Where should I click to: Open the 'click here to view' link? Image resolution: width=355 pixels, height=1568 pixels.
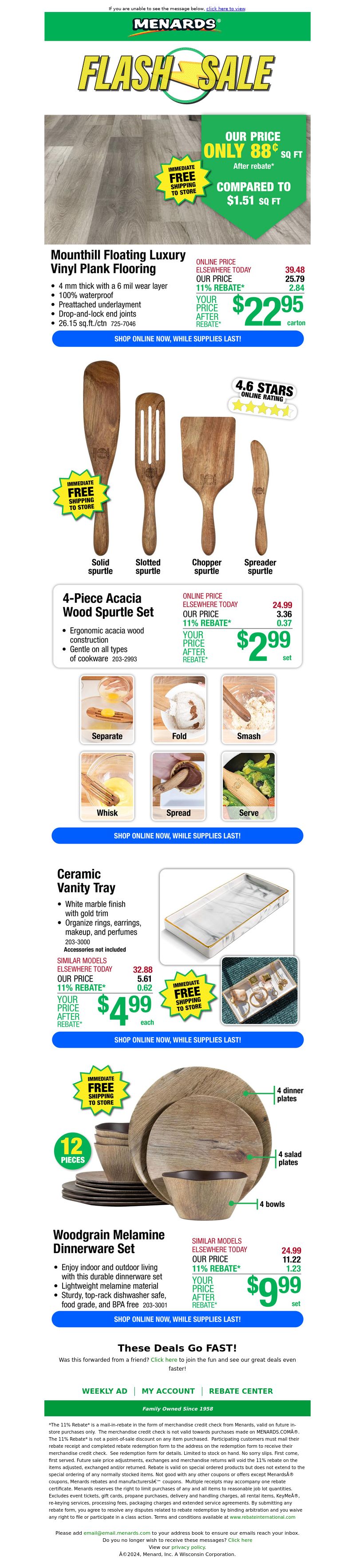coord(225,8)
